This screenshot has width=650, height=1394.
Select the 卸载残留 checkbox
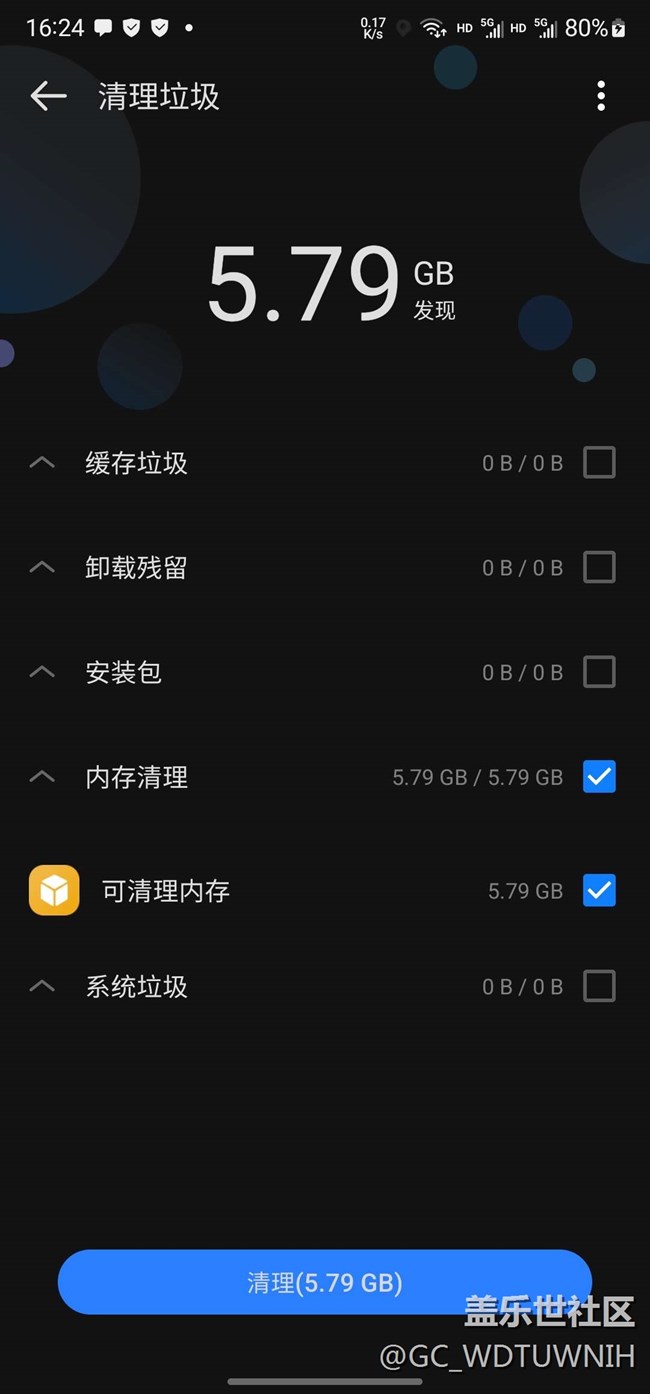tap(599, 568)
